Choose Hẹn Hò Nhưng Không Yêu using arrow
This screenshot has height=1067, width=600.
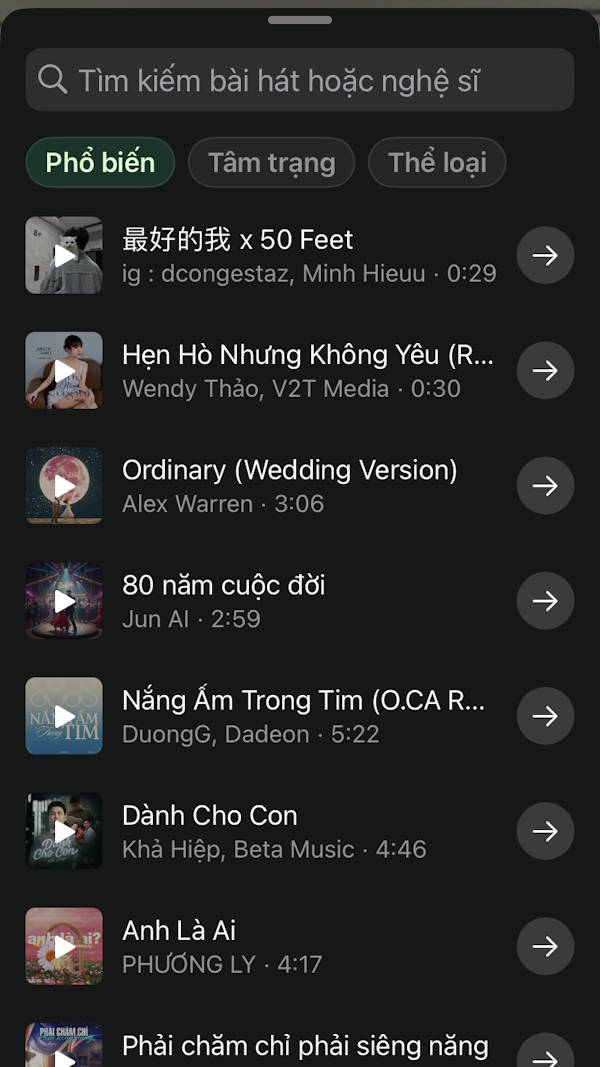click(x=545, y=371)
